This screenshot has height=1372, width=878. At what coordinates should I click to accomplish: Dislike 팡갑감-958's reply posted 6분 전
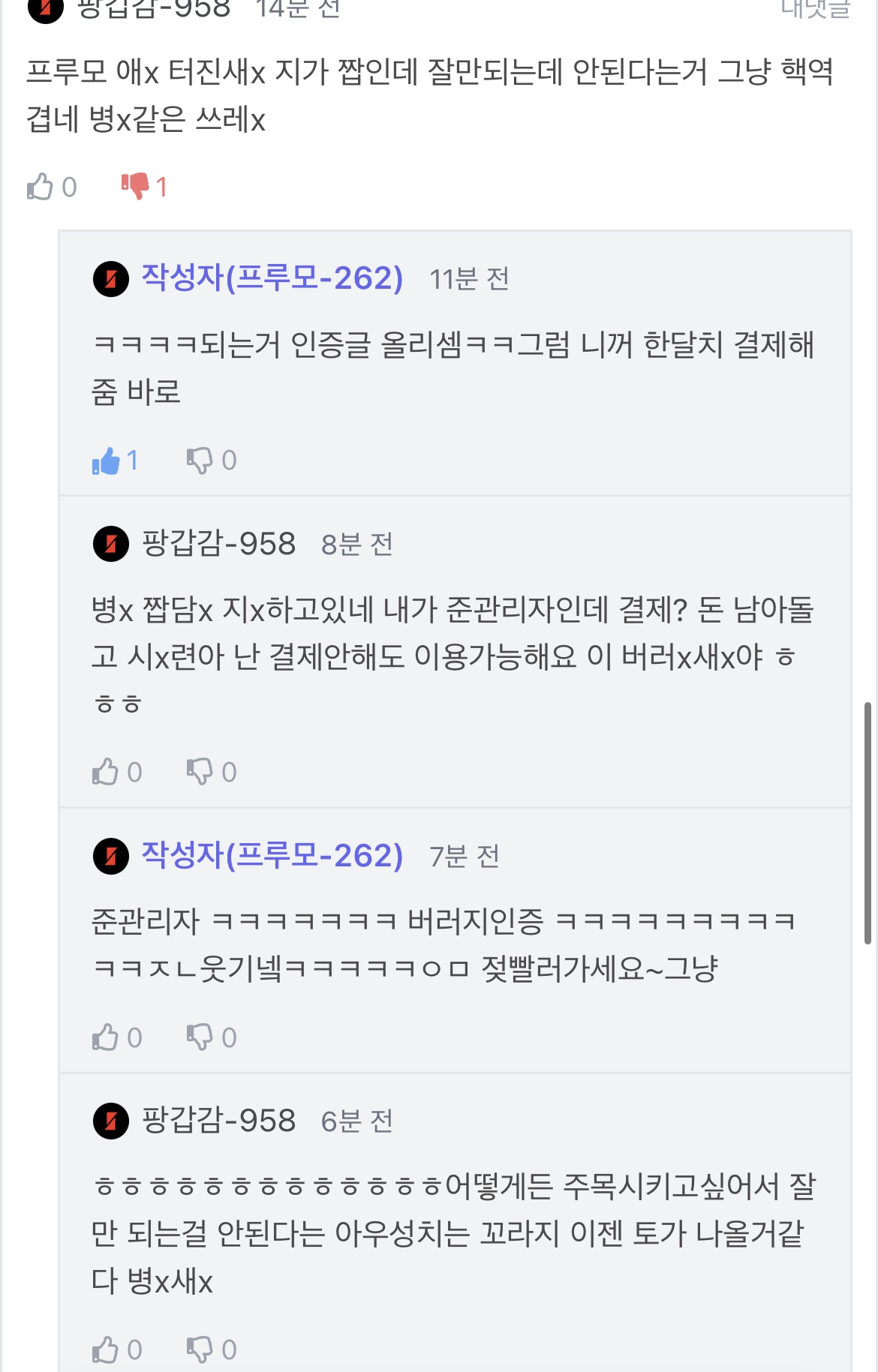pyautogui.click(x=200, y=1349)
